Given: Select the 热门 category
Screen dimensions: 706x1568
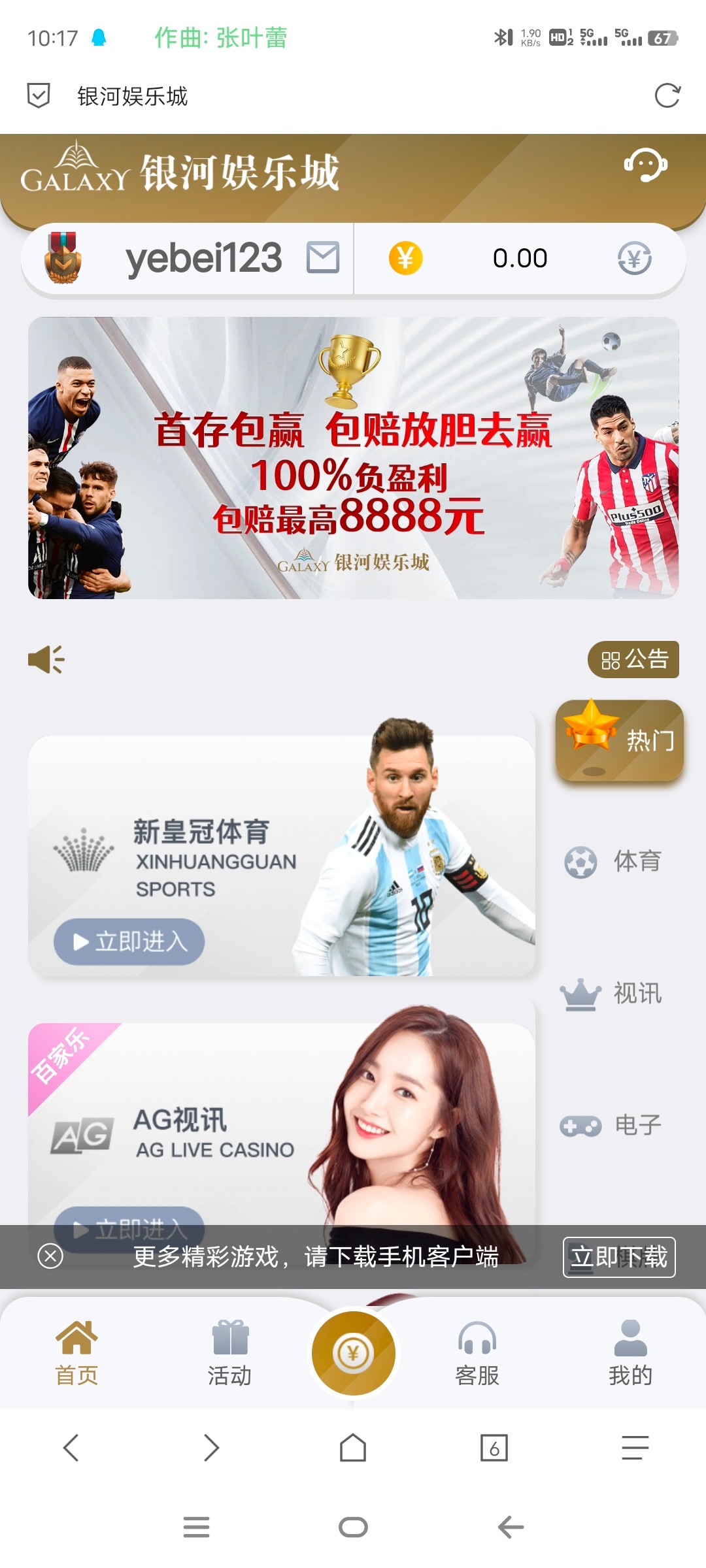Looking at the screenshot, I should tap(620, 740).
